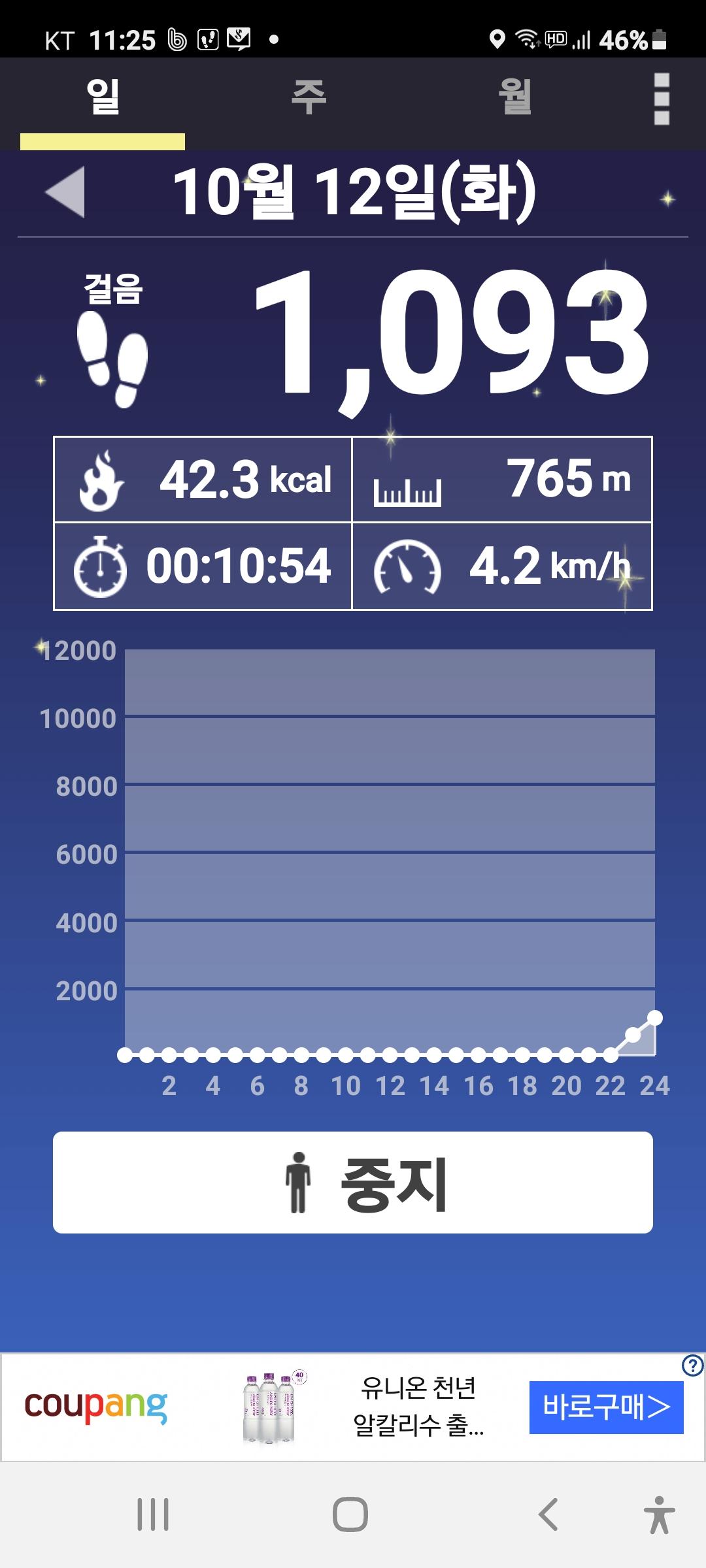Open the ad info question mark
Viewport: 706px width, 1568px height.
coord(692,1365)
